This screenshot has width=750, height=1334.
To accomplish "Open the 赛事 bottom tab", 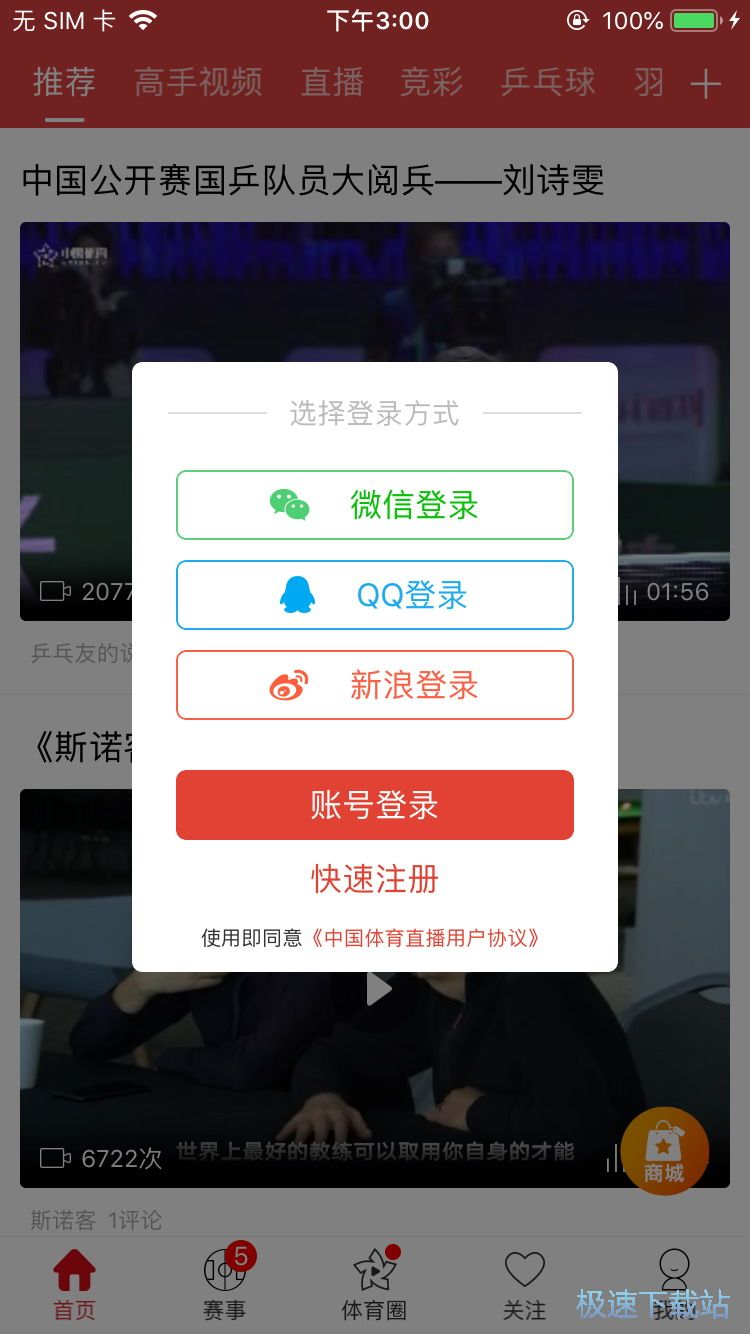I will click(225, 1284).
